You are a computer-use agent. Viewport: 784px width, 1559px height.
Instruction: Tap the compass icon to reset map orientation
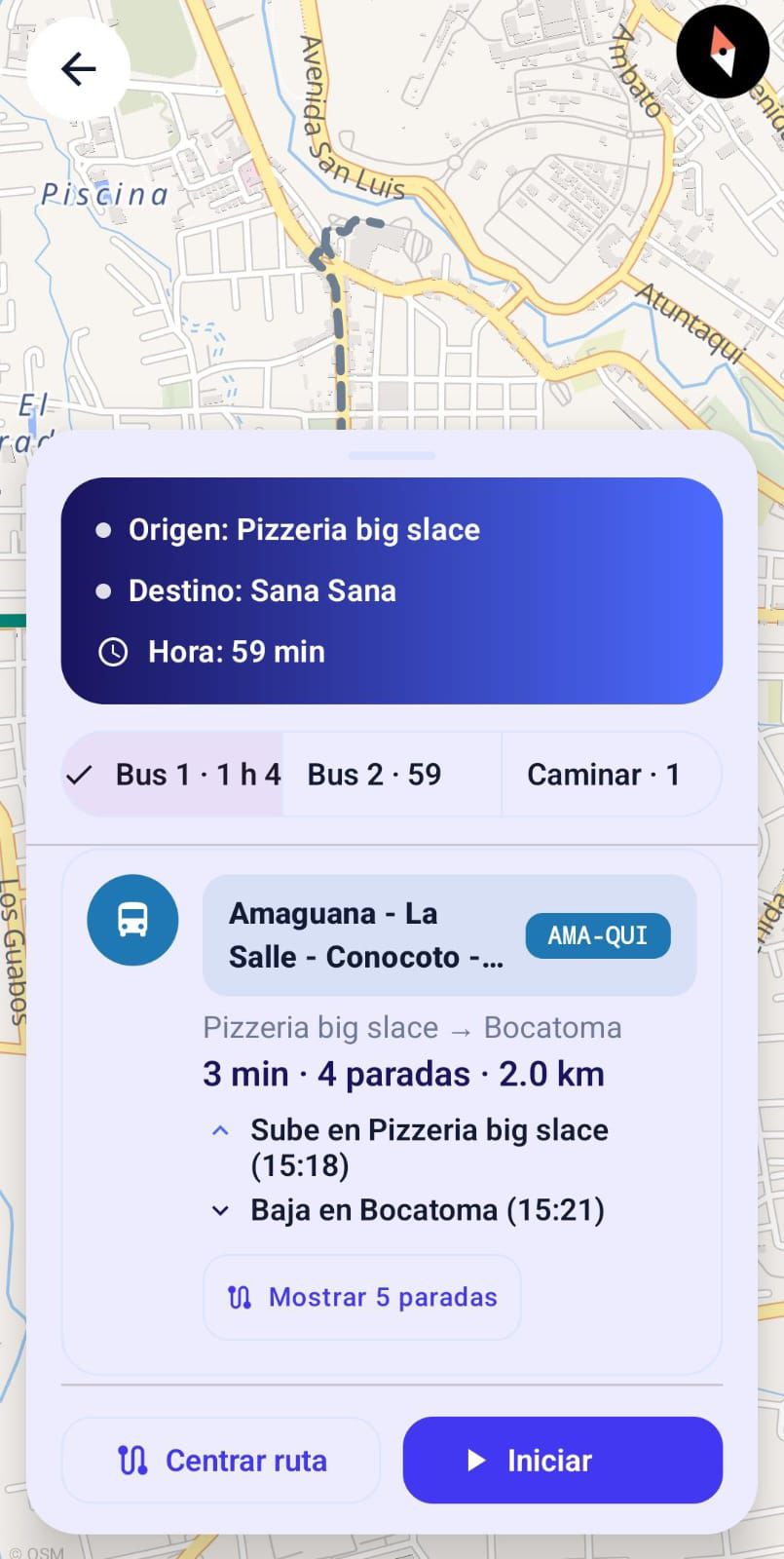pyautogui.click(x=722, y=53)
